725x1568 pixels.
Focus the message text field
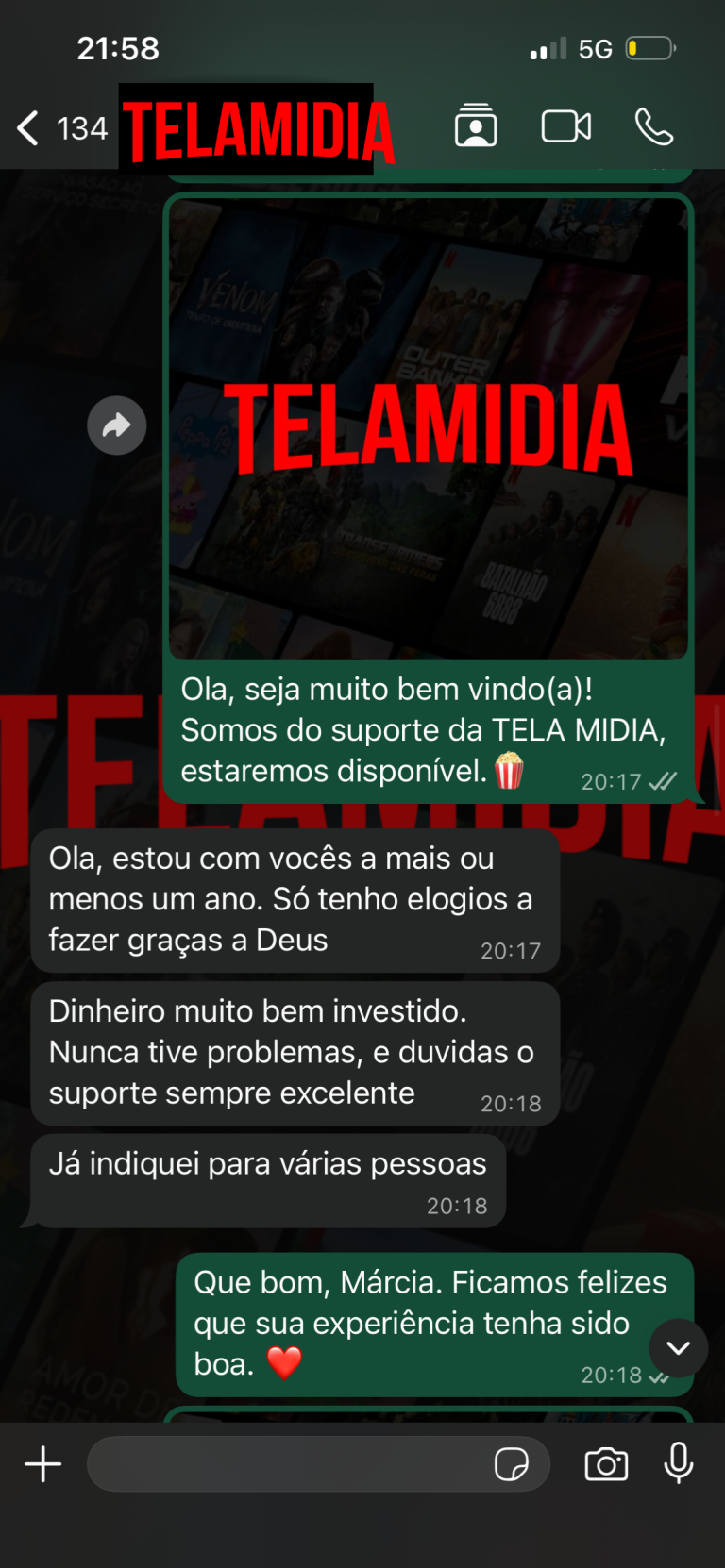click(x=283, y=1464)
